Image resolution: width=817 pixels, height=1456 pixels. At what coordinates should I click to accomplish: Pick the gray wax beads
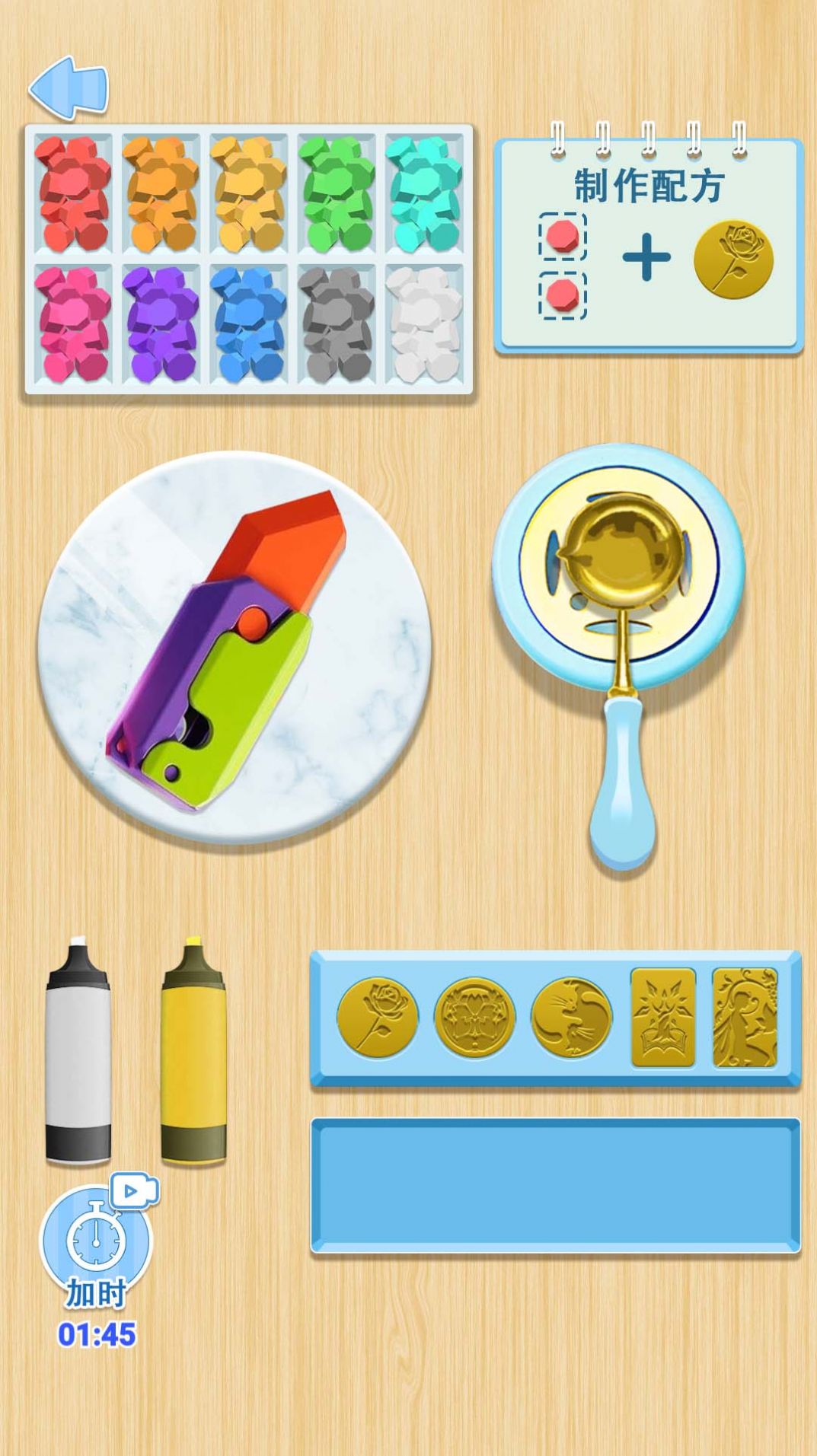click(337, 323)
